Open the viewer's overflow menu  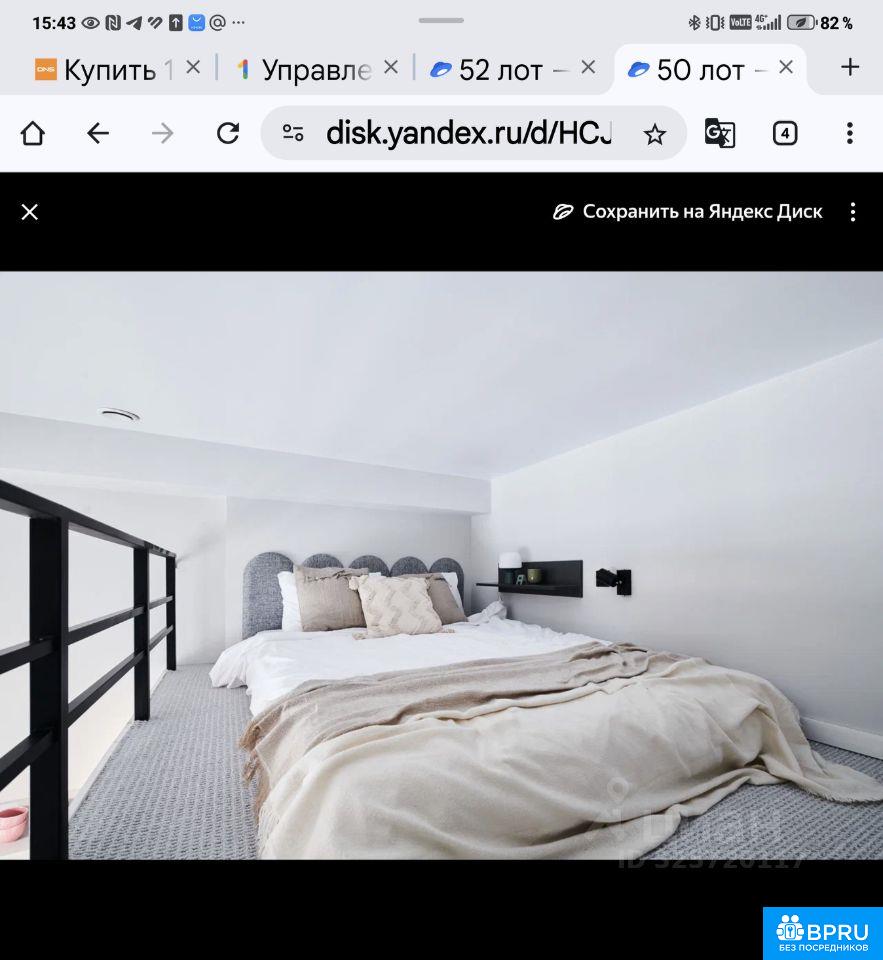(853, 212)
